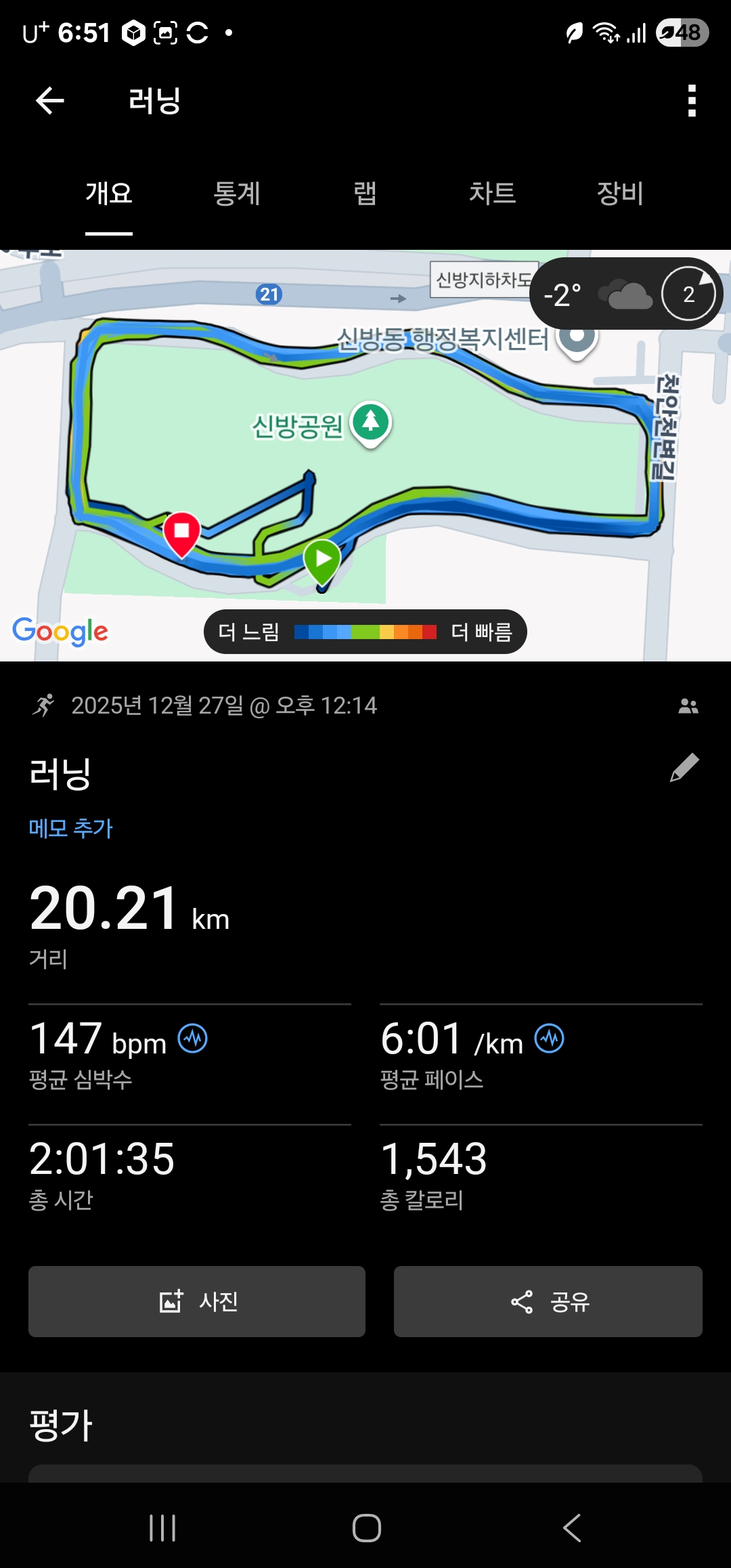Edit activity with the pencil icon
731x1568 pixels.
point(684,768)
